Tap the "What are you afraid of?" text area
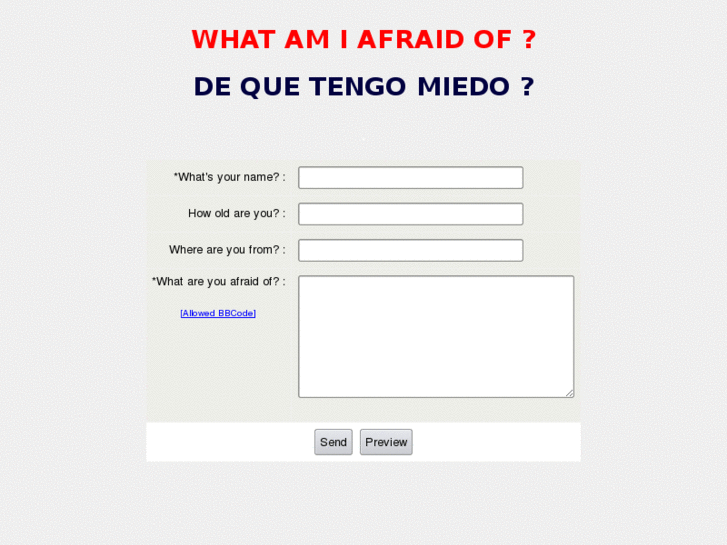The width and height of the screenshot is (727, 545). click(435, 336)
